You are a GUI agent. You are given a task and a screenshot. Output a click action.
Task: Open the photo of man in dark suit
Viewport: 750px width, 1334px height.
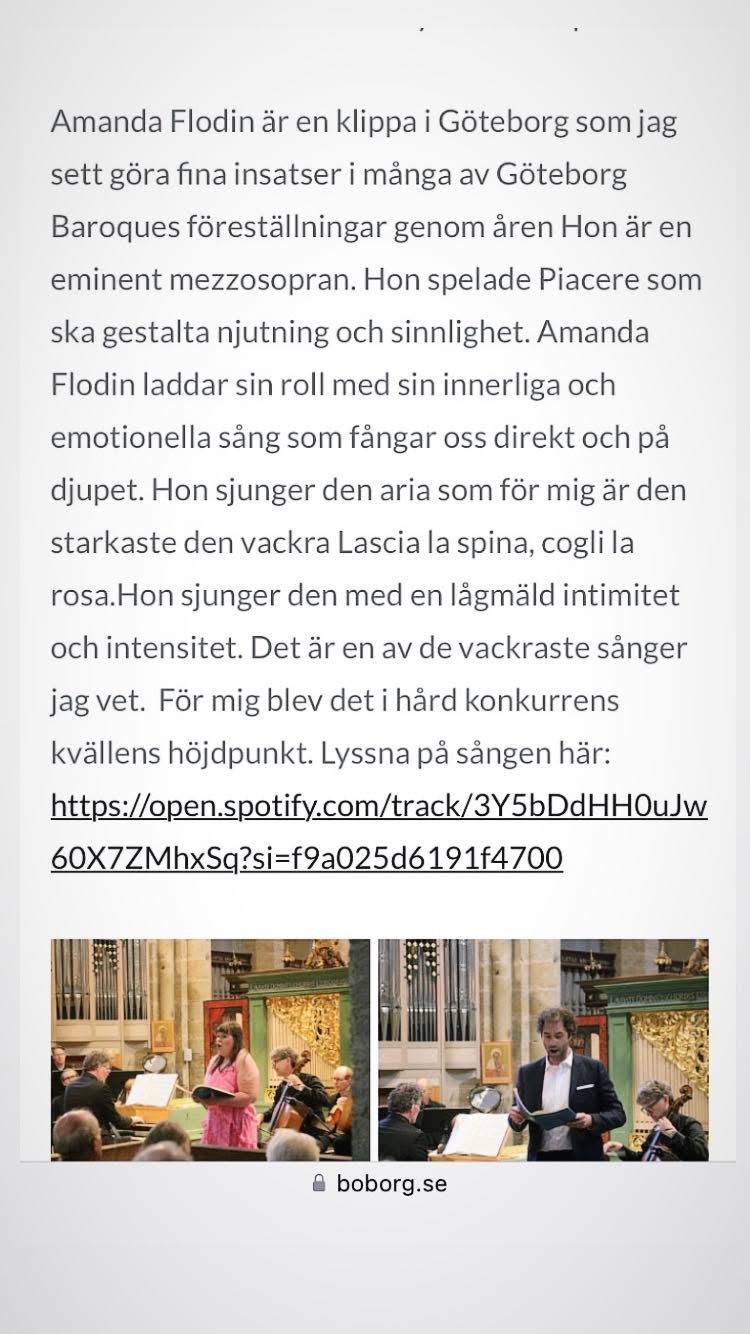[x=543, y=1049]
